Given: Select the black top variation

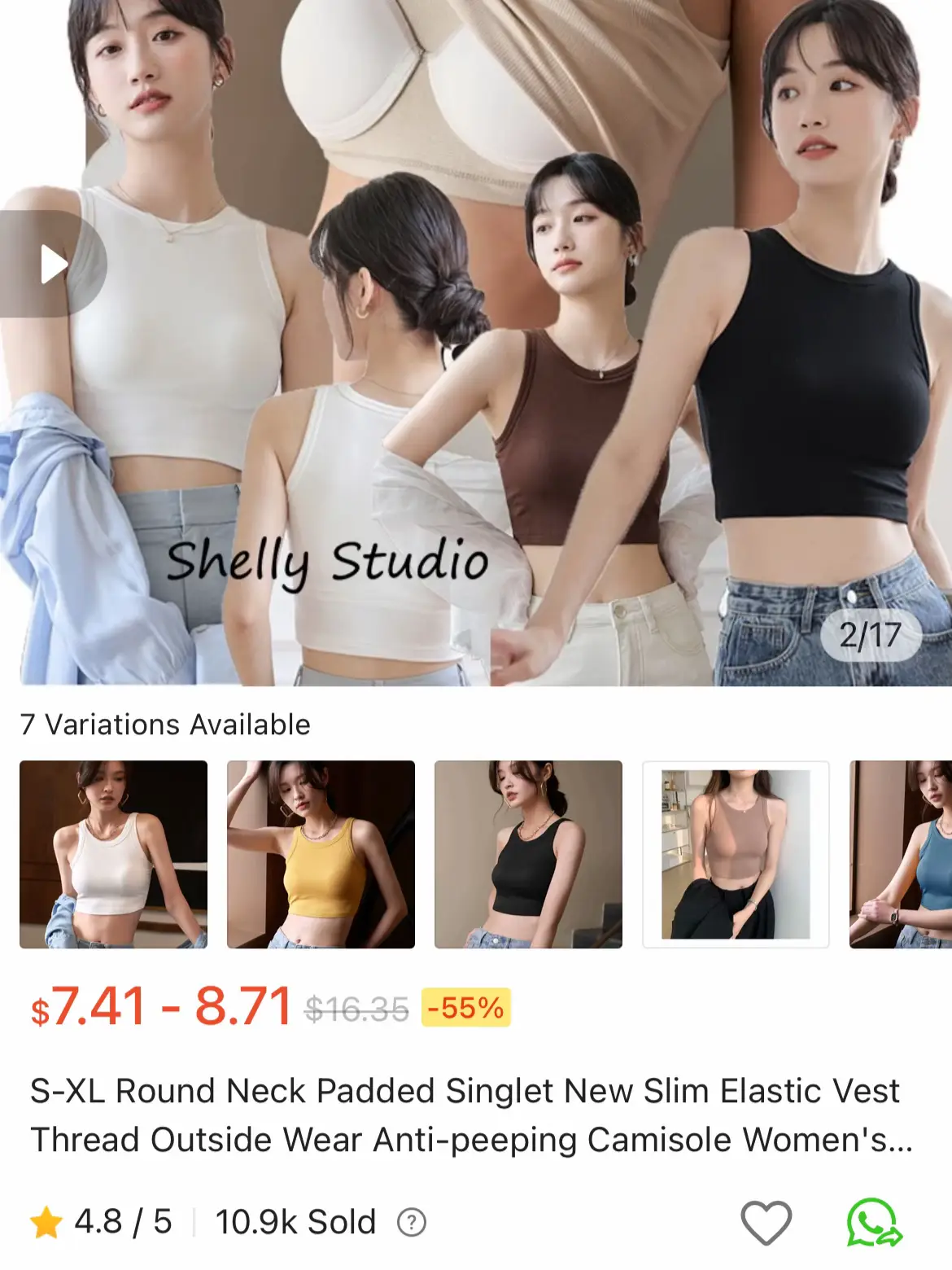Looking at the screenshot, I should coord(528,854).
